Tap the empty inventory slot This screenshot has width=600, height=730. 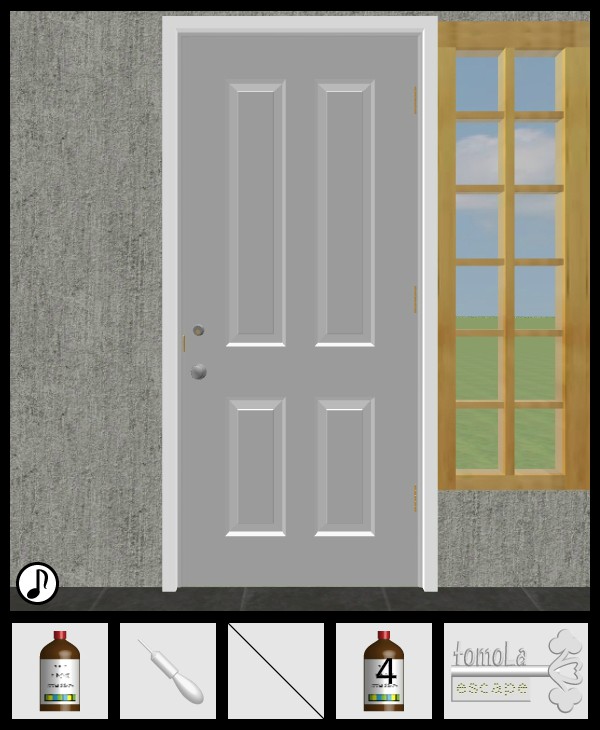276,671
